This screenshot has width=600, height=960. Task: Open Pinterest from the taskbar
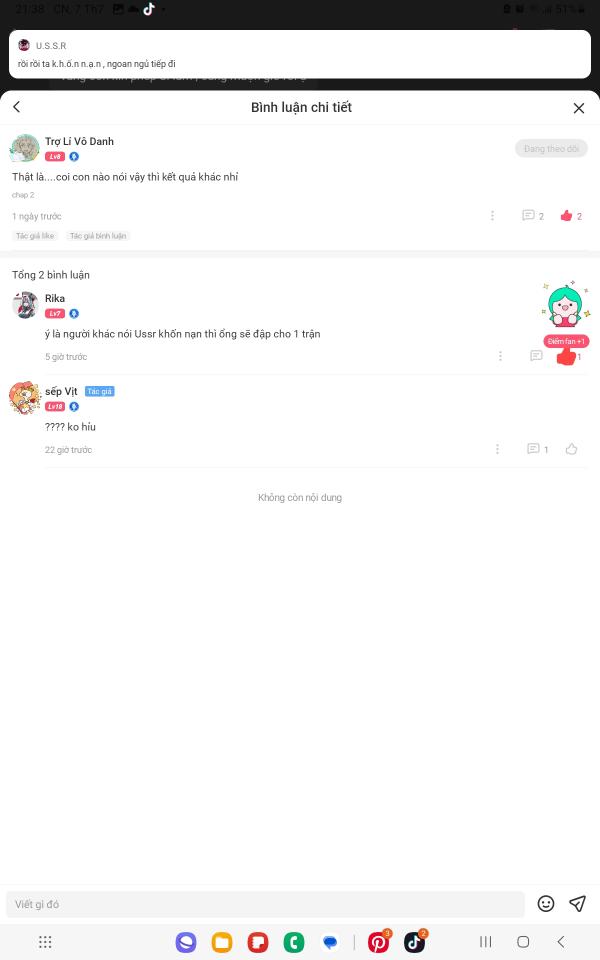coord(379,942)
